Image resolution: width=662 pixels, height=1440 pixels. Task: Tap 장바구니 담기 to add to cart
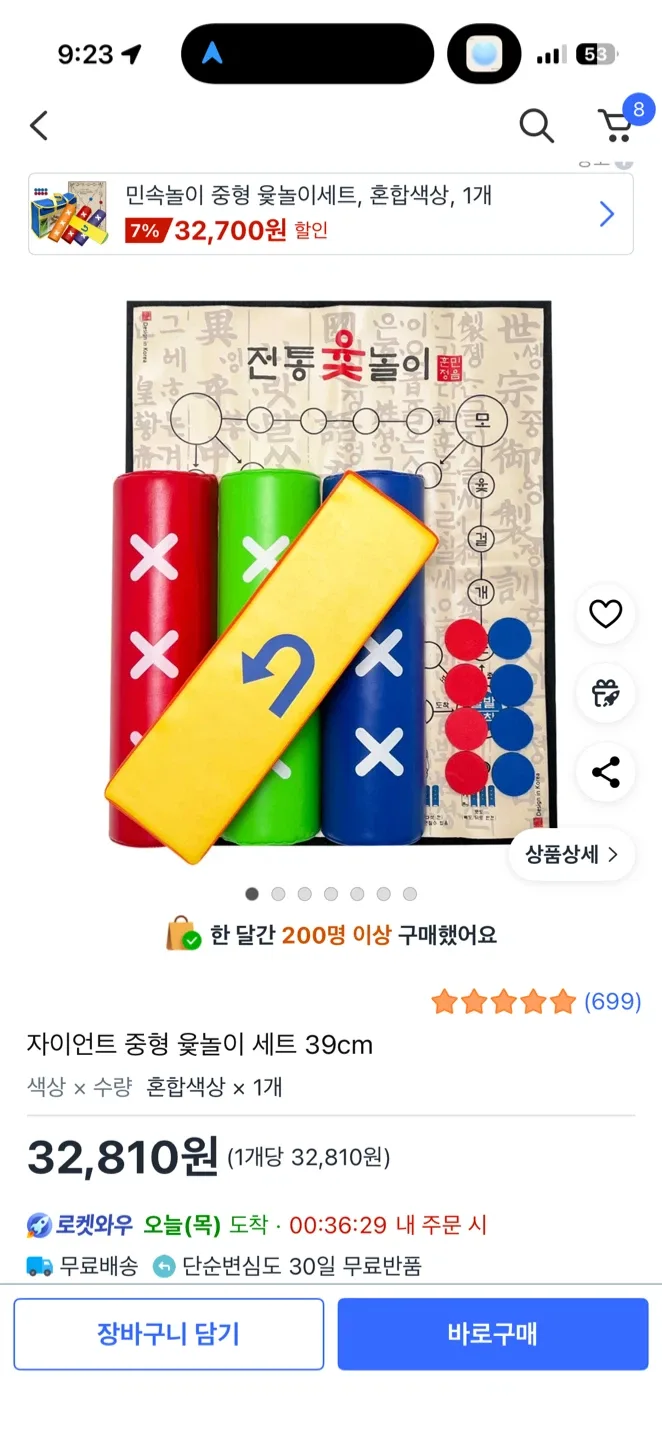168,1333
